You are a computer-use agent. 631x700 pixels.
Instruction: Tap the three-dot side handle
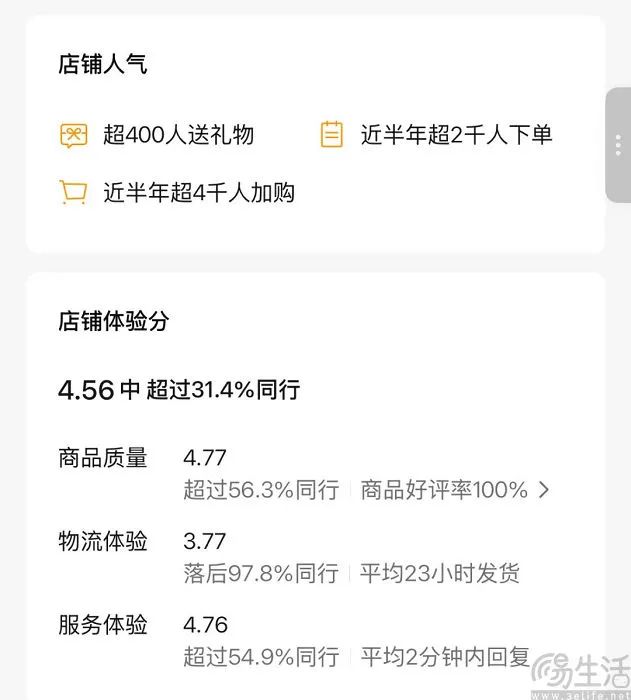coord(619,145)
